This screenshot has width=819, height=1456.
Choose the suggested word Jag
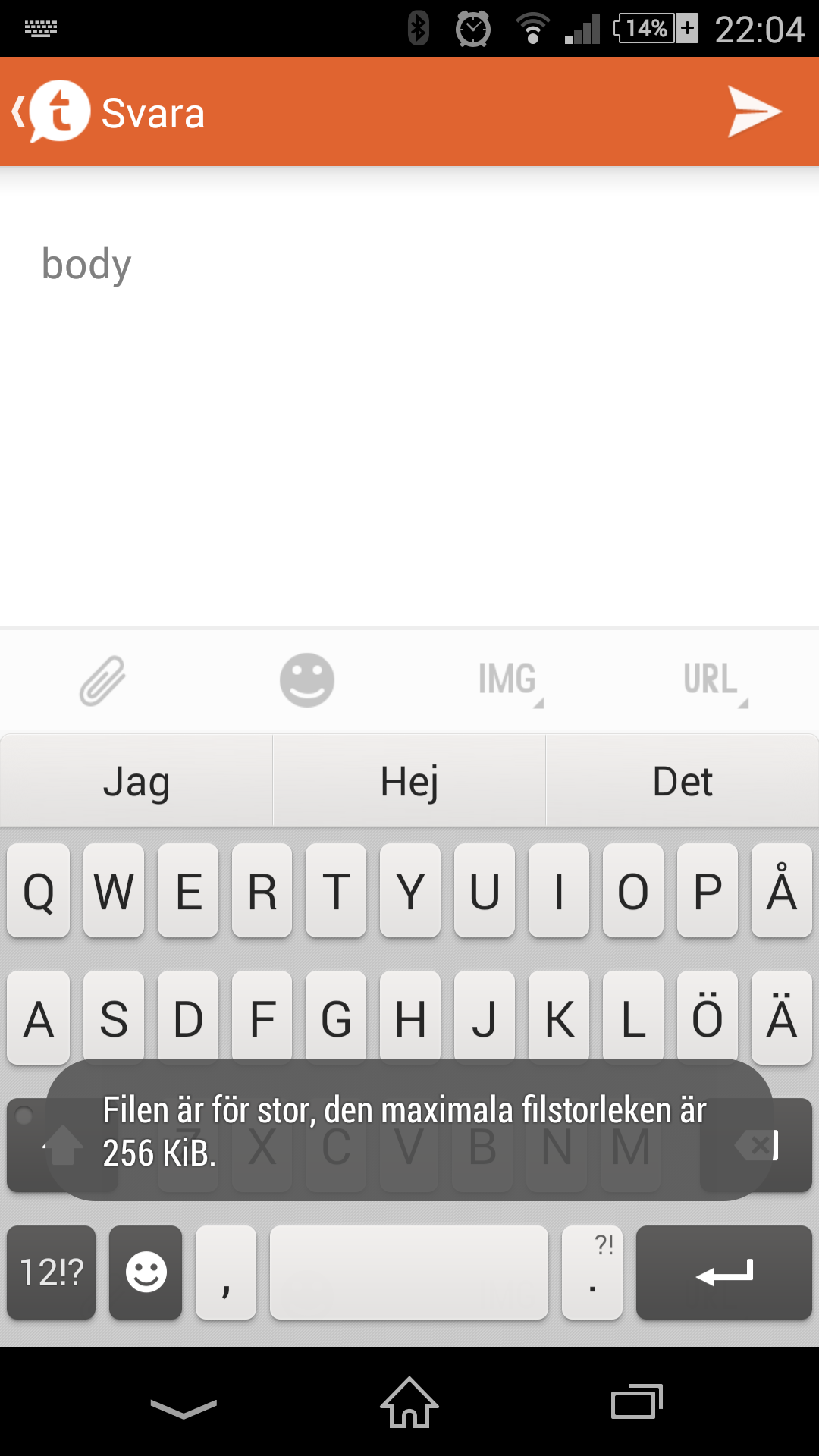point(136,781)
